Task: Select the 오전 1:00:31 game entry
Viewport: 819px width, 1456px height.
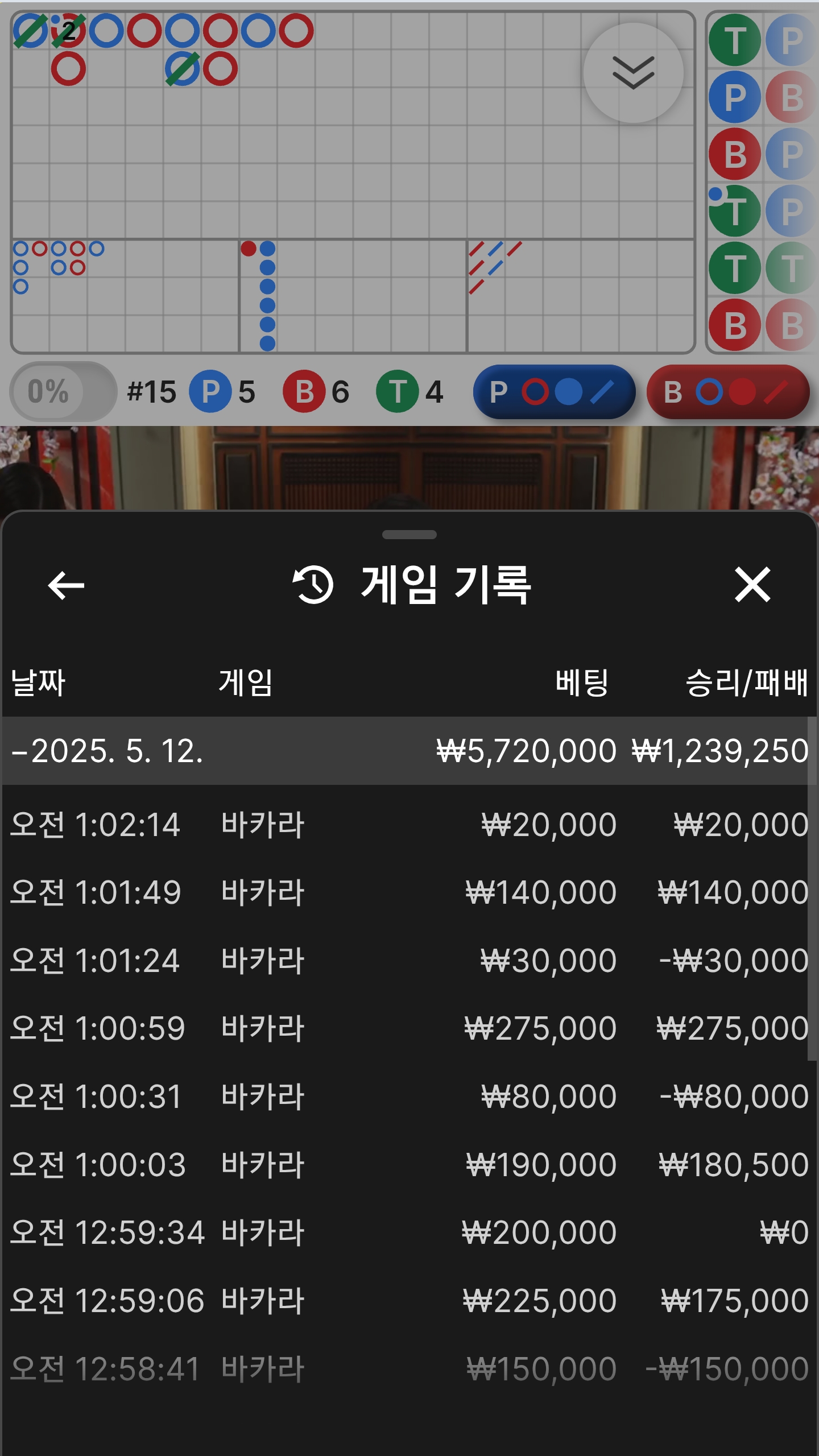Action: [409, 1097]
